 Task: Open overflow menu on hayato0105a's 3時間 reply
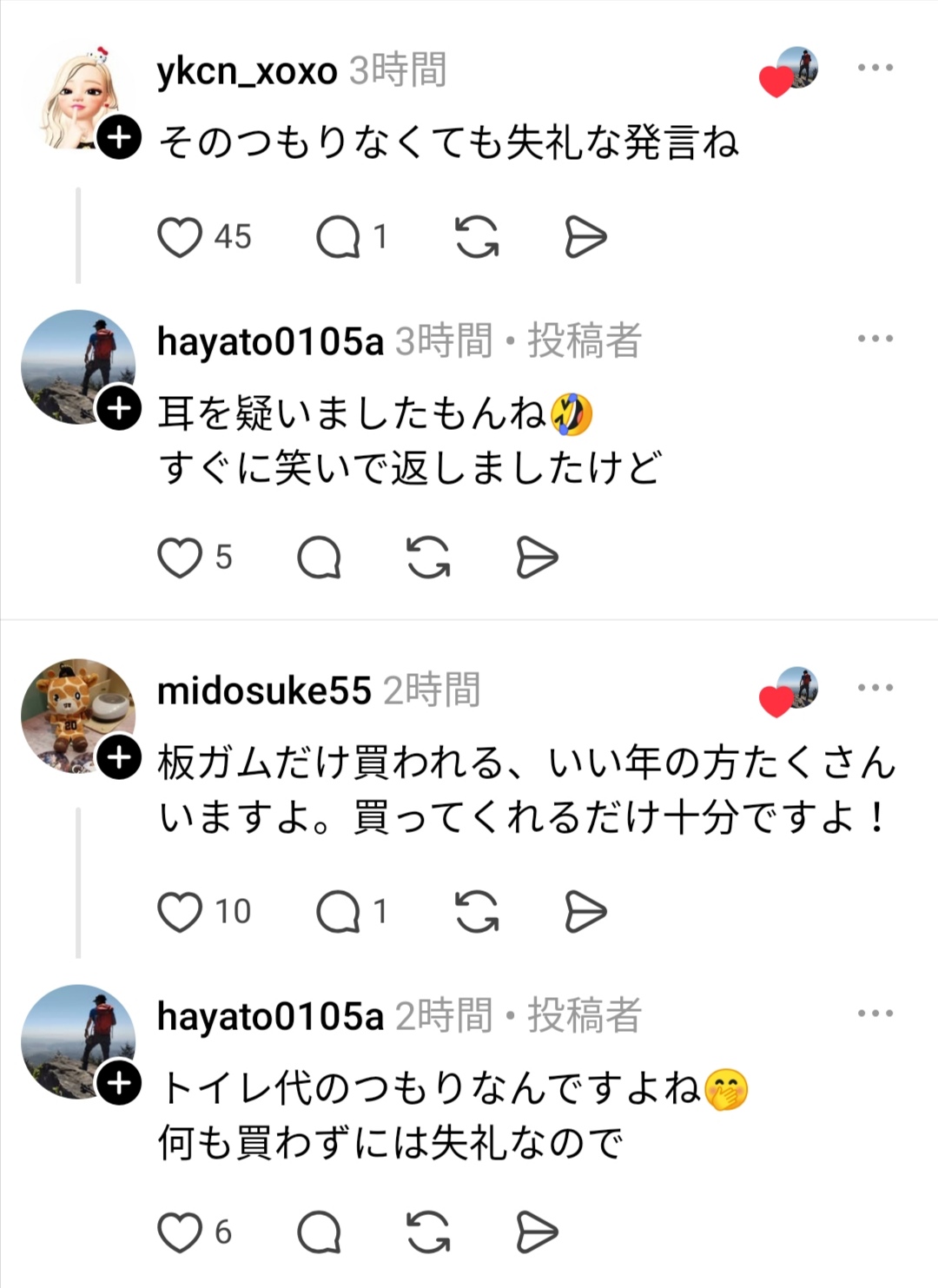pos(875,339)
